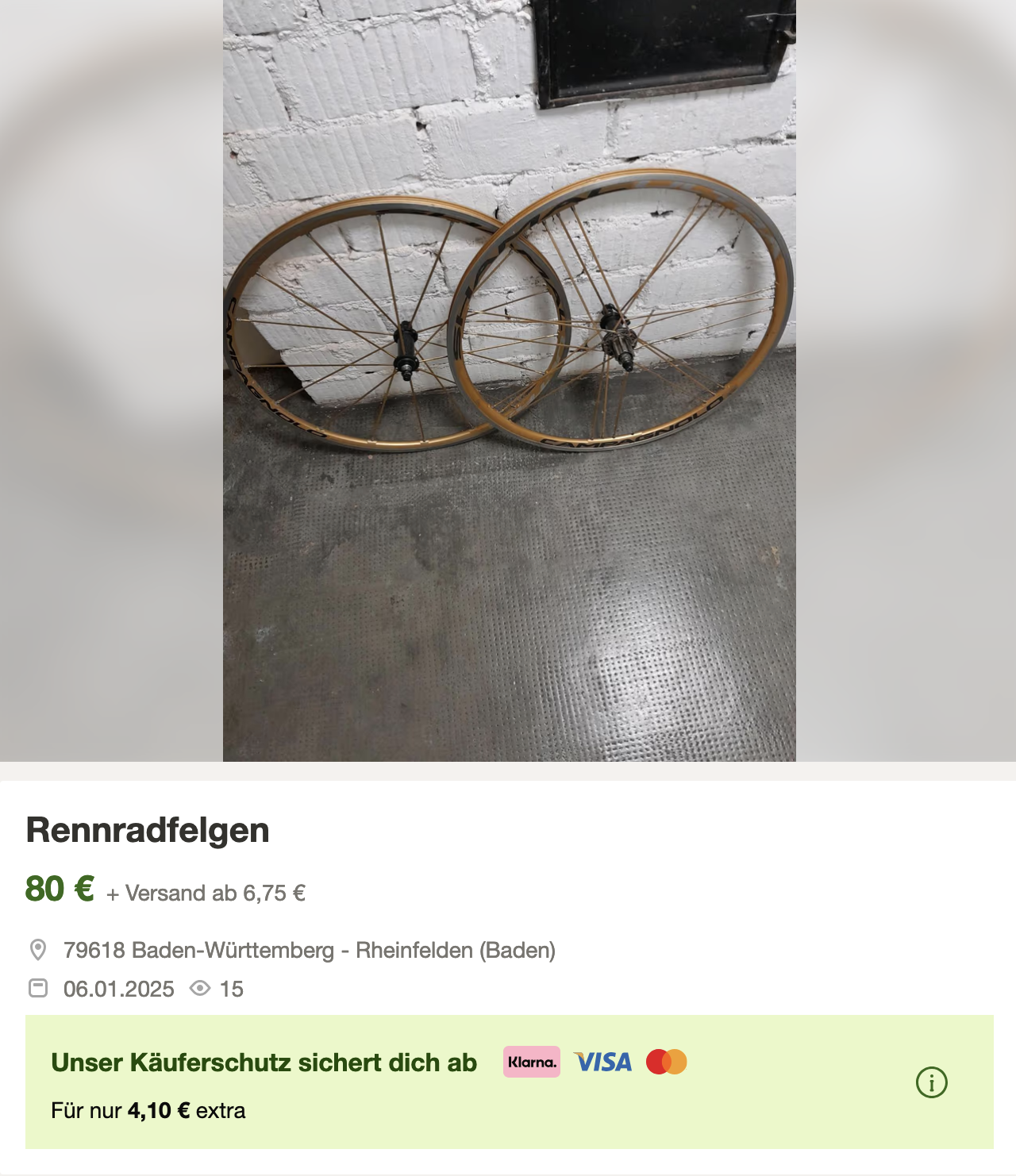
Task: Open the Rennradfelgen photo in full view
Action: 509,381
